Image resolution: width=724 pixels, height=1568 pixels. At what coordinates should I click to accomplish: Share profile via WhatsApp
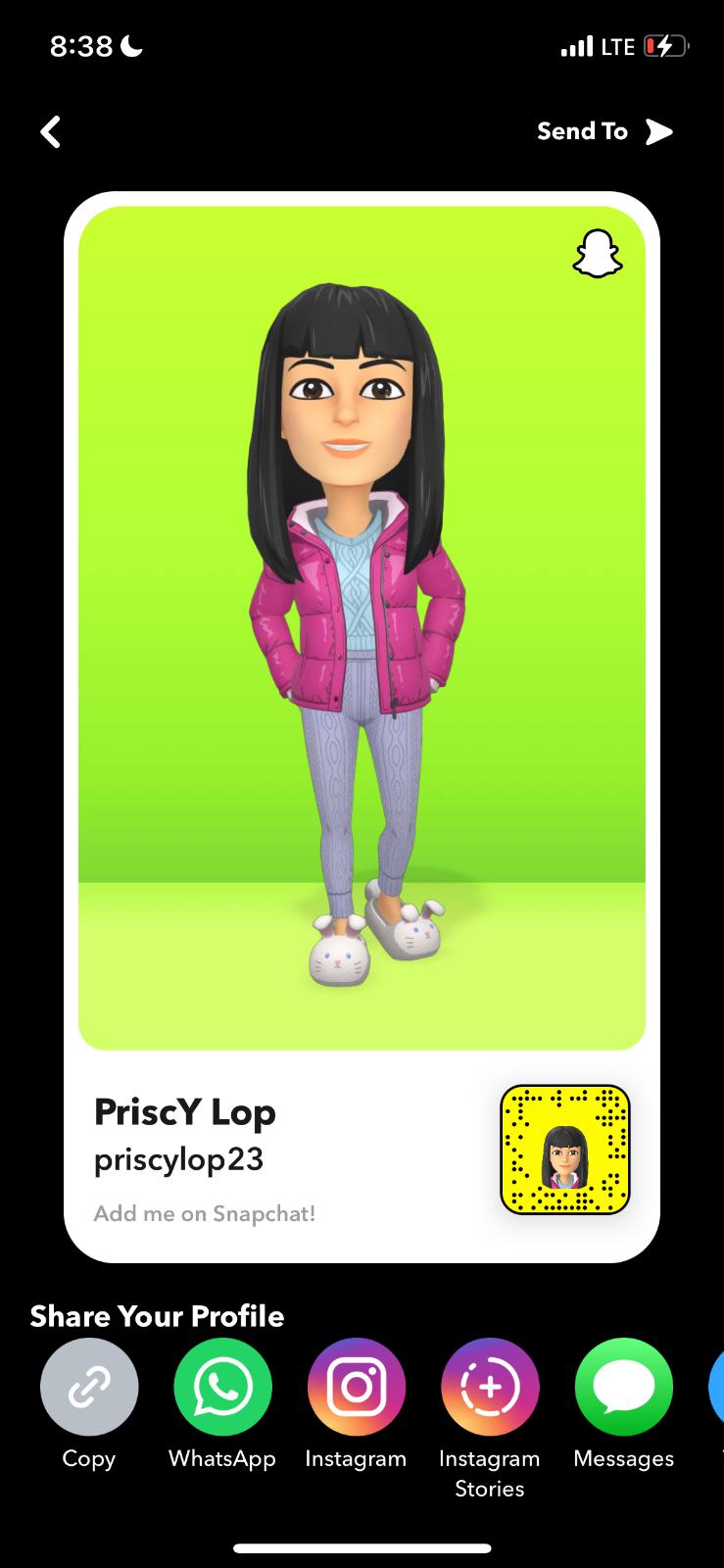pos(222,1387)
